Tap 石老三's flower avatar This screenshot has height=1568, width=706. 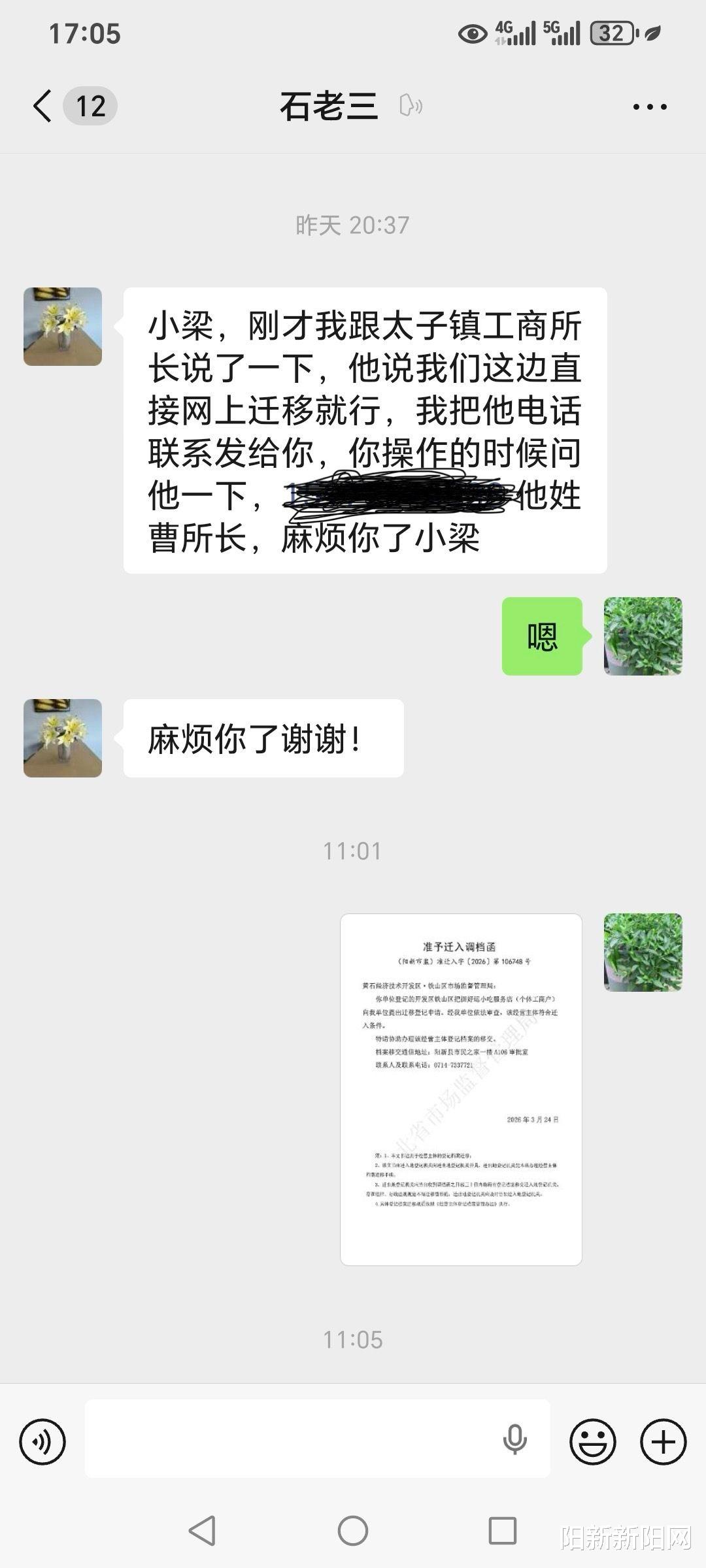[63, 327]
